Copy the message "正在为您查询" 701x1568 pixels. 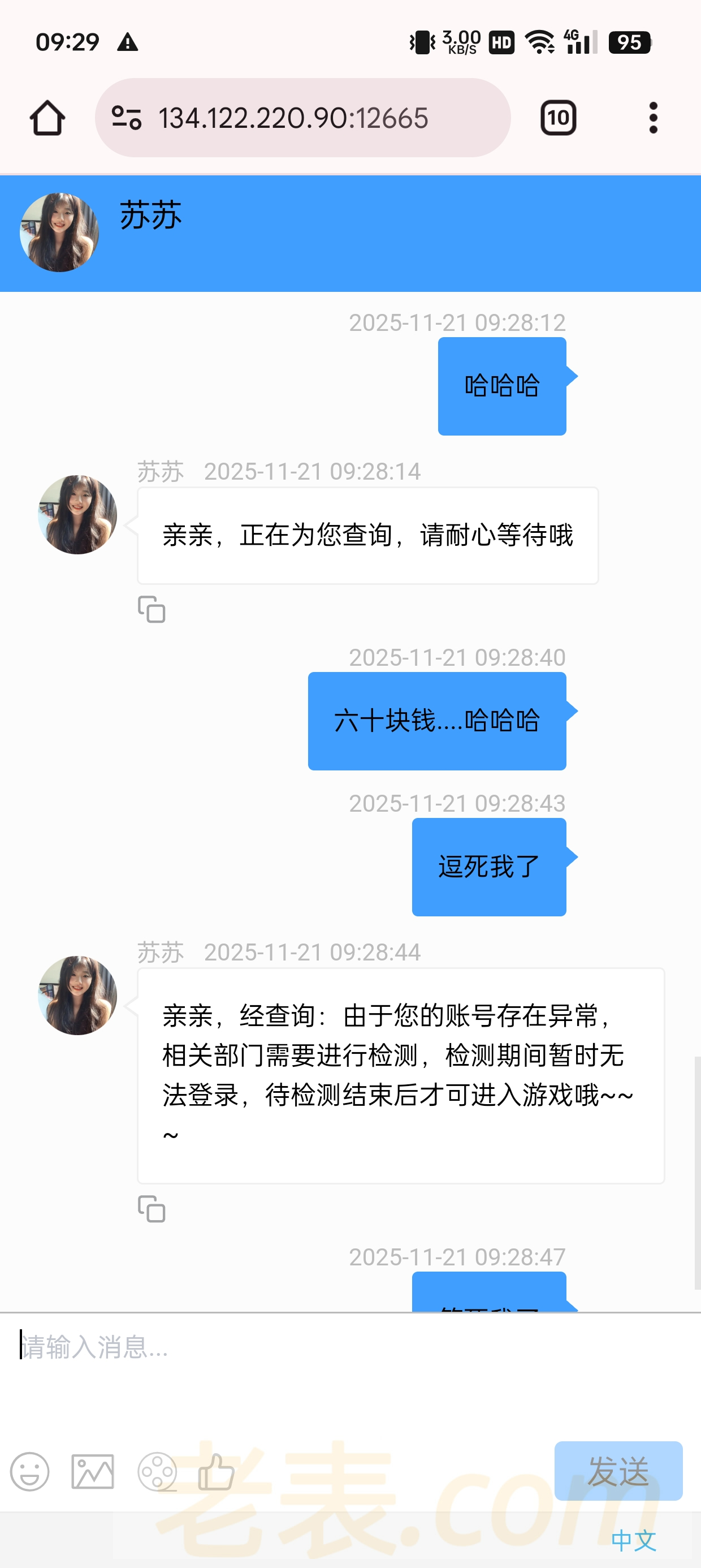pyautogui.click(x=152, y=609)
